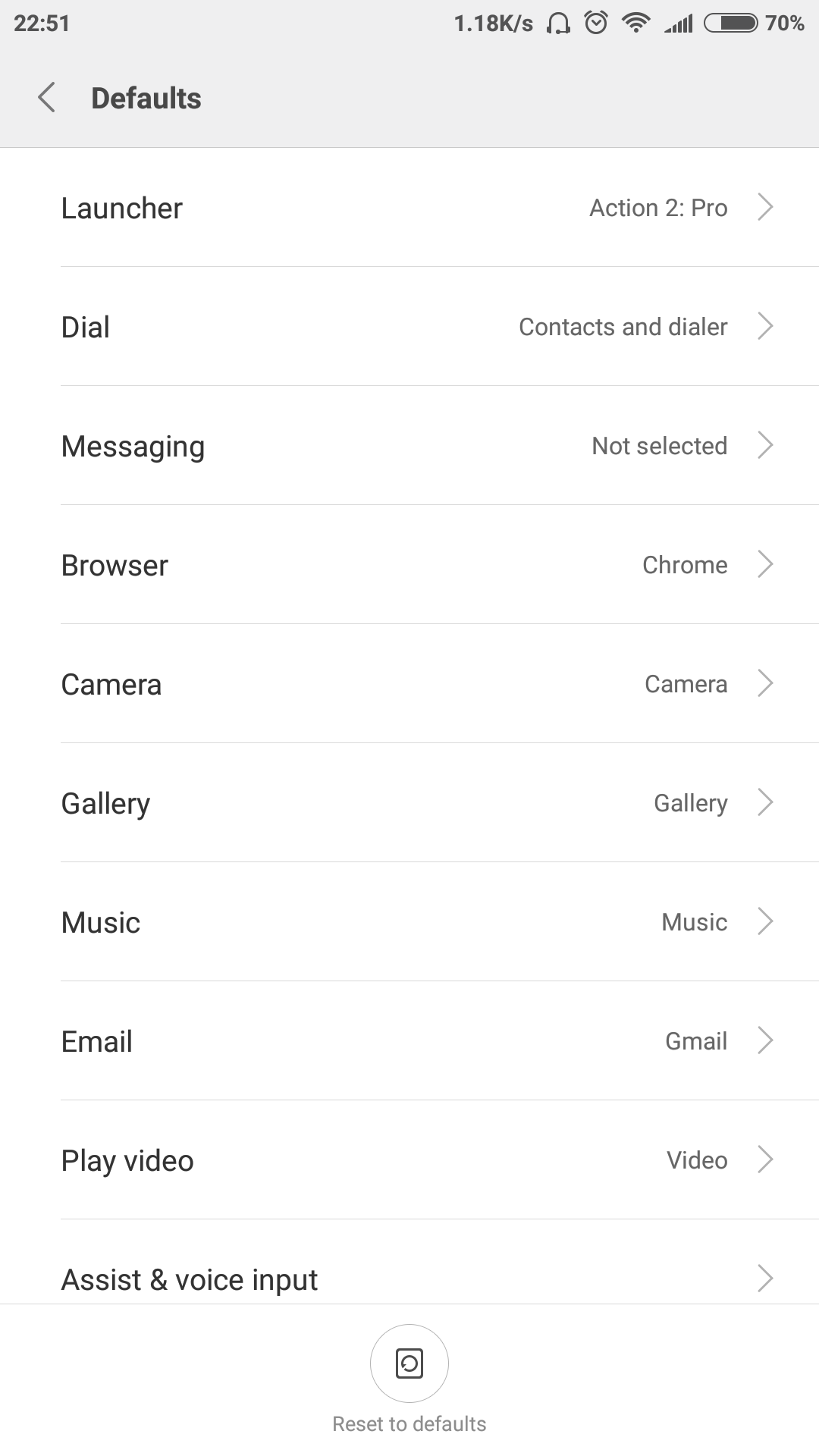This screenshot has height=1456, width=819.
Task: Go back from Defaults screen
Action: (x=46, y=98)
